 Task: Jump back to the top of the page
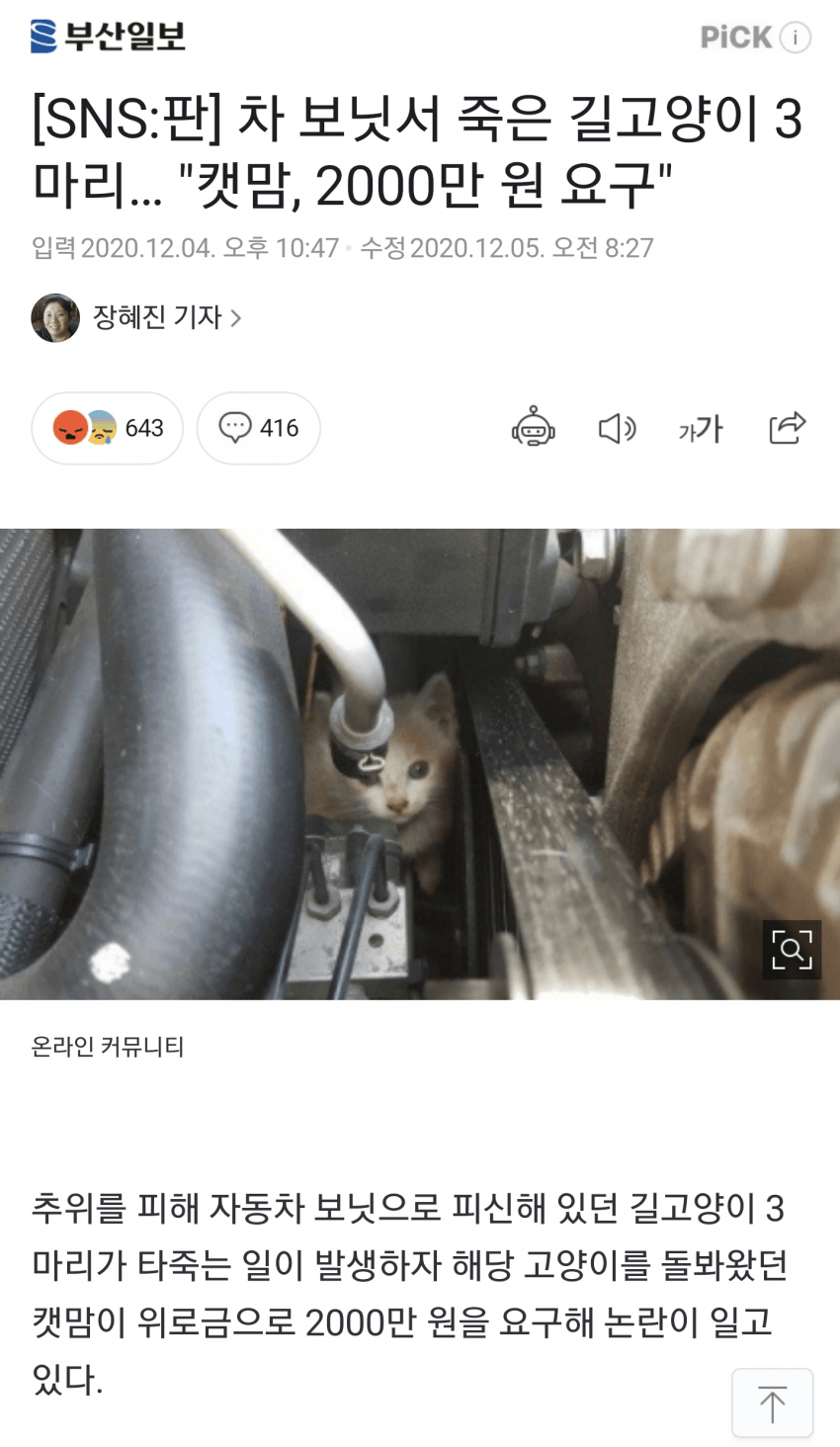772,1403
